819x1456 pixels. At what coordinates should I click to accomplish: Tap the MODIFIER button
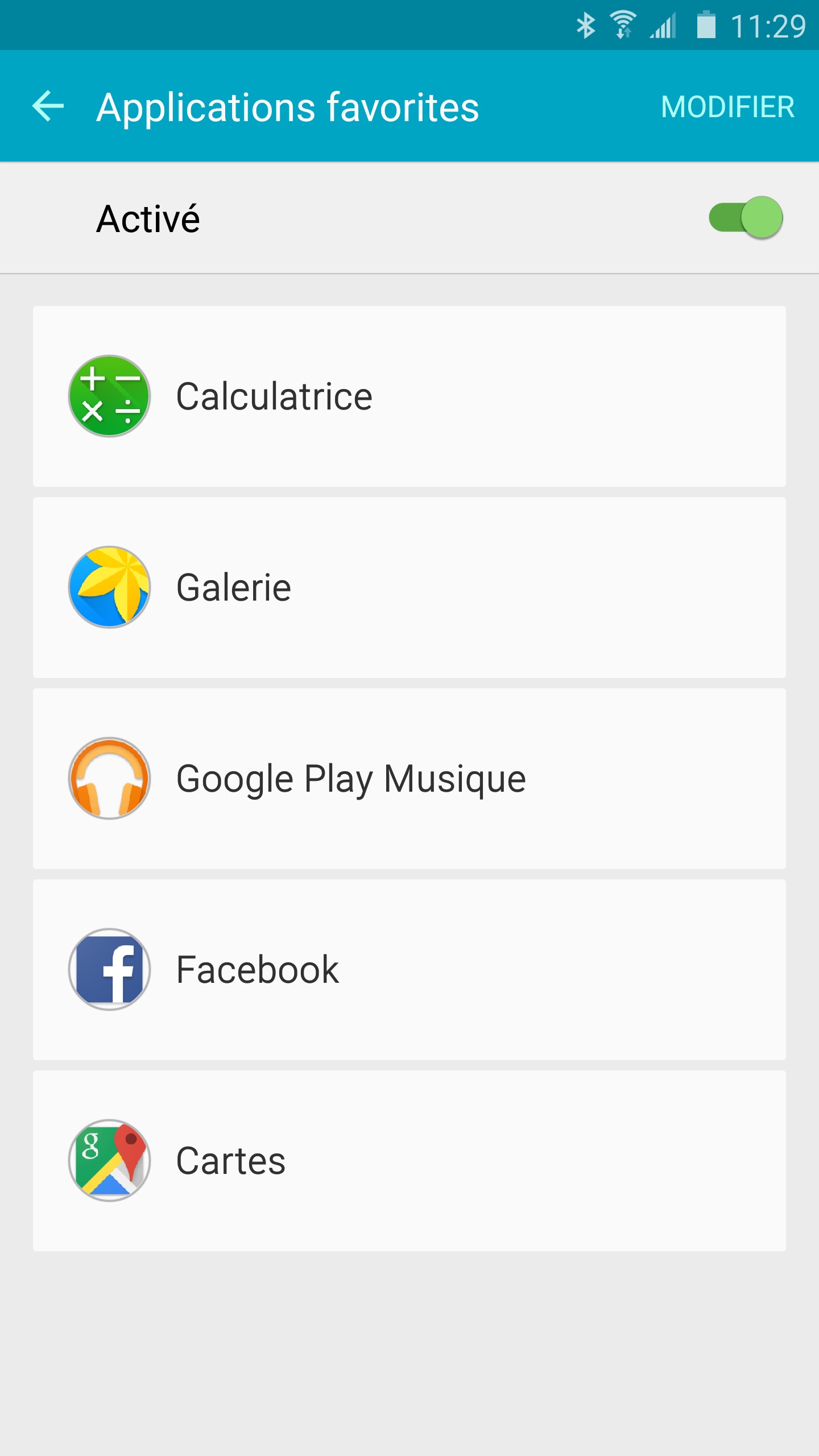pyautogui.click(x=727, y=107)
